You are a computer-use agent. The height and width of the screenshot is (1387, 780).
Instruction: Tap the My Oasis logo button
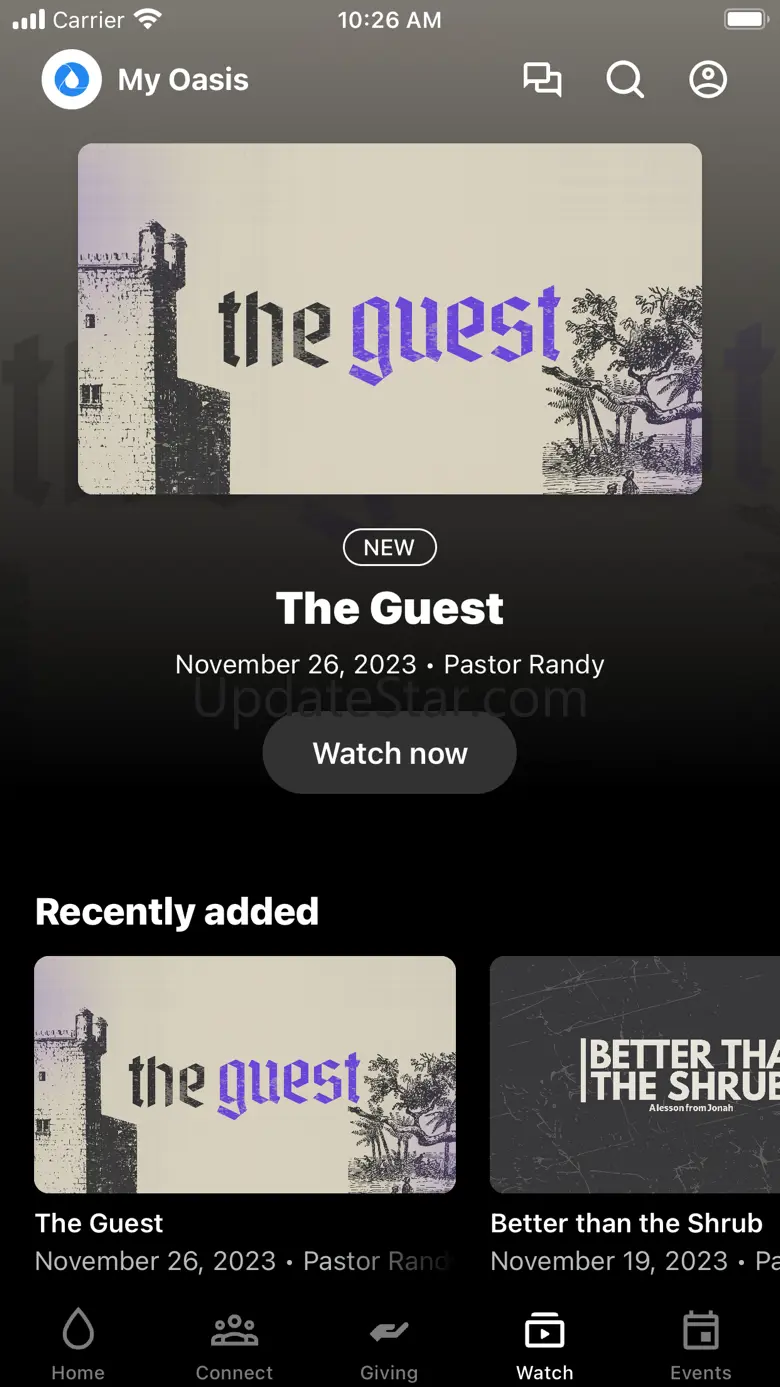click(x=72, y=80)
